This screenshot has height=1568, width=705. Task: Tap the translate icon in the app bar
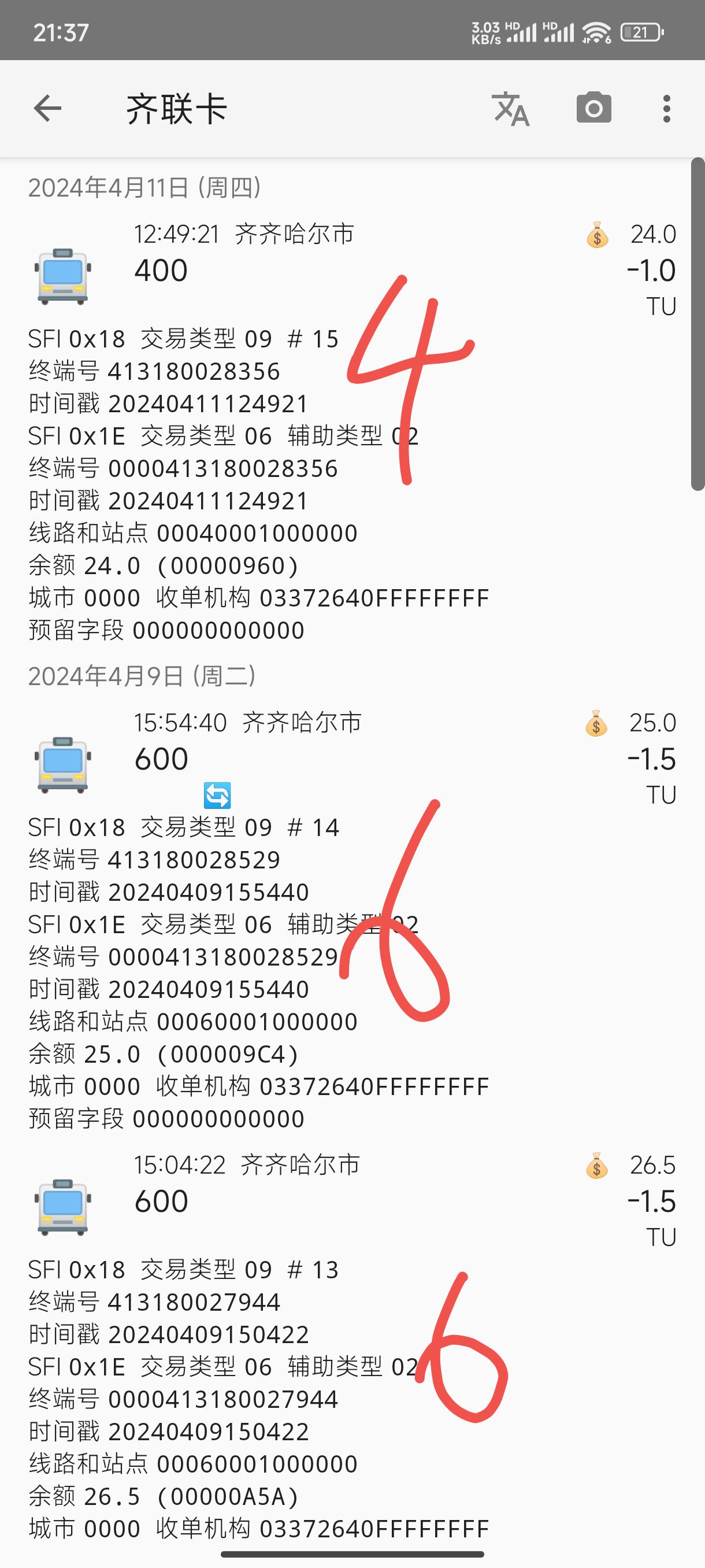point(510,109)
